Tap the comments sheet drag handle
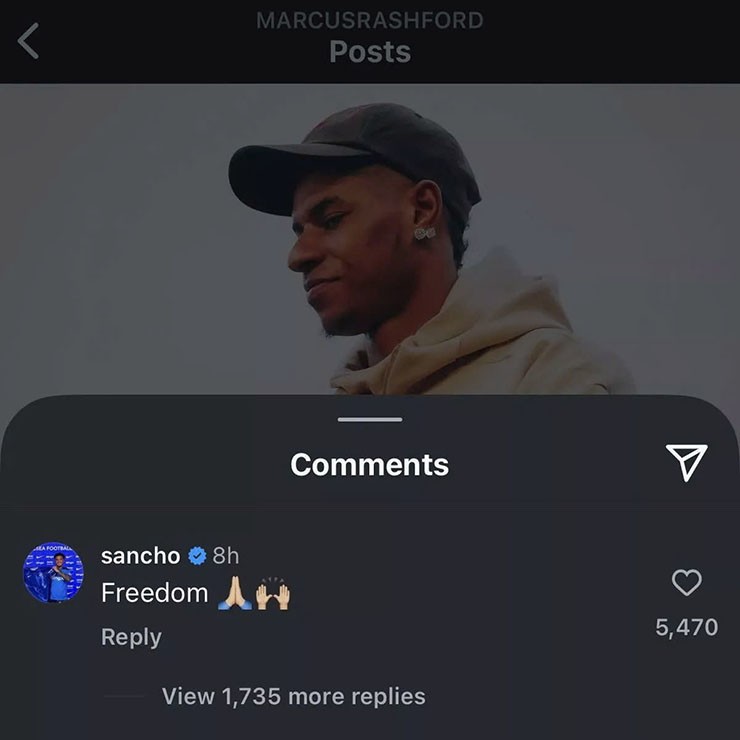The width and height of the screenshot is (740, 740). pyautogui.click(x=370, y=419)
